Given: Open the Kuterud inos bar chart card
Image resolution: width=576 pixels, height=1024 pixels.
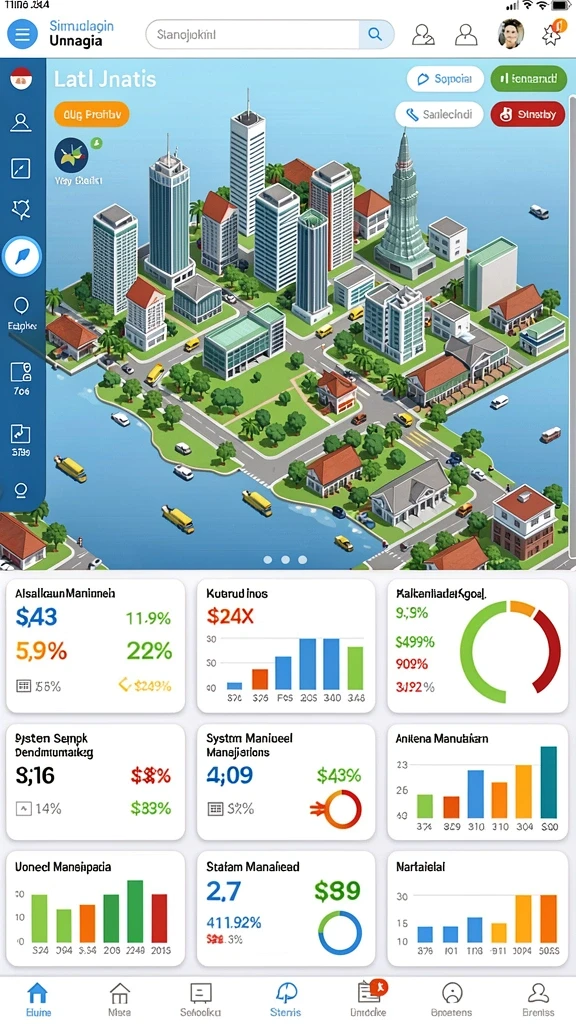Looking at the screenshot, I should tap(286, 645).
